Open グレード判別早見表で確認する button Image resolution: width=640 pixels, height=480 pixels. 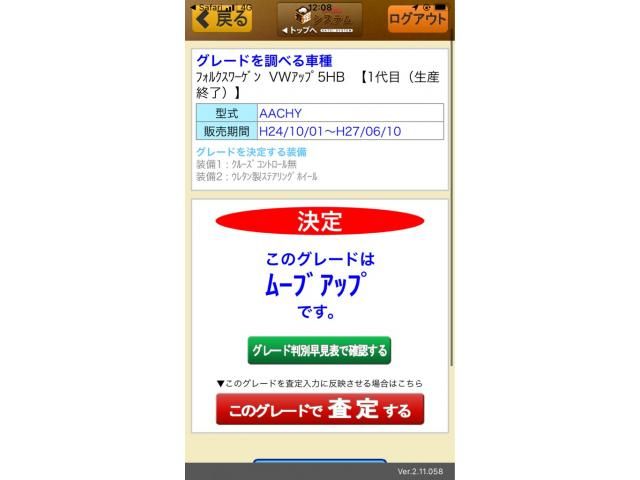pos(319,350)
